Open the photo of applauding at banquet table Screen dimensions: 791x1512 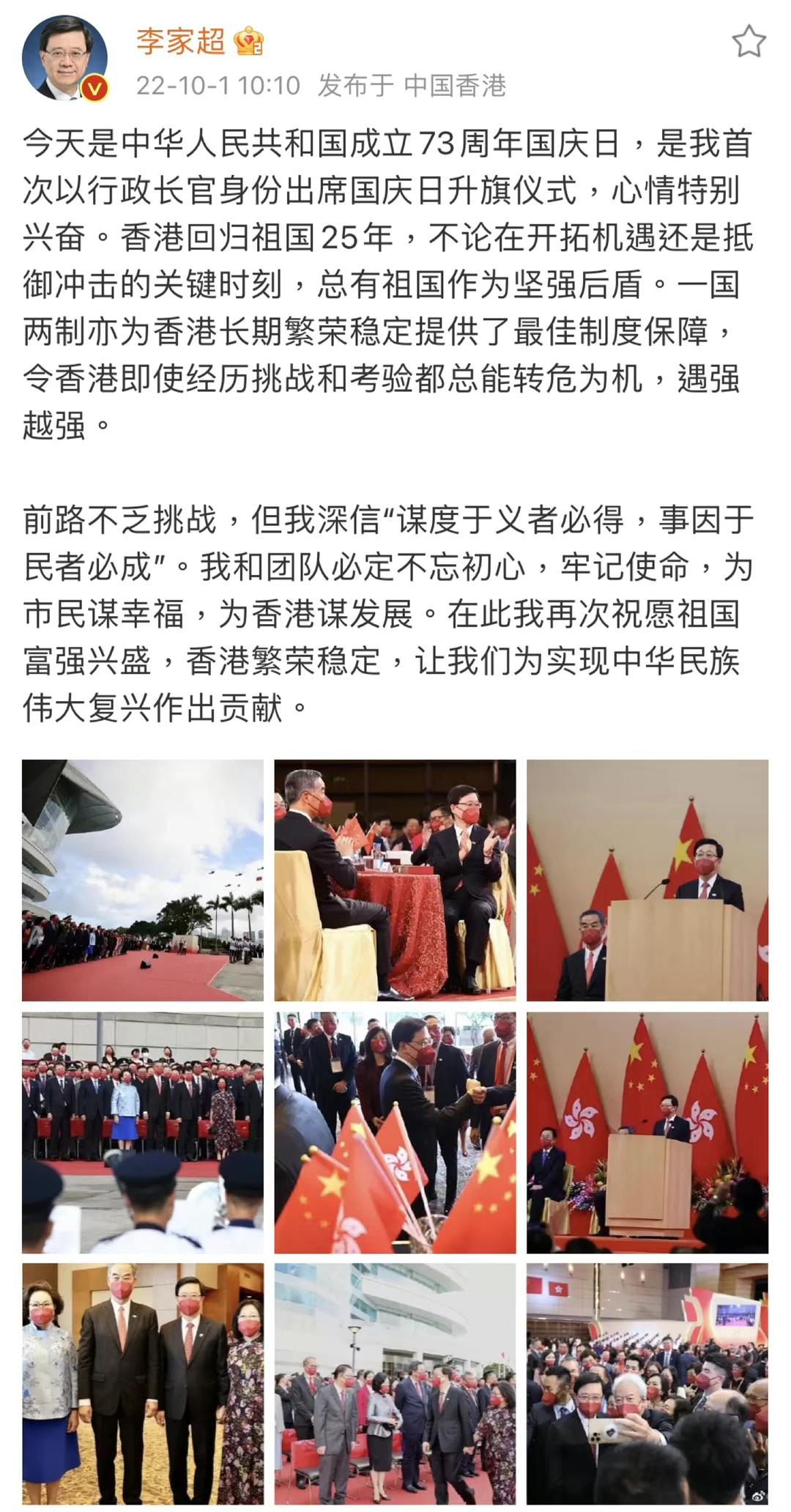click(x=395, y=880)
